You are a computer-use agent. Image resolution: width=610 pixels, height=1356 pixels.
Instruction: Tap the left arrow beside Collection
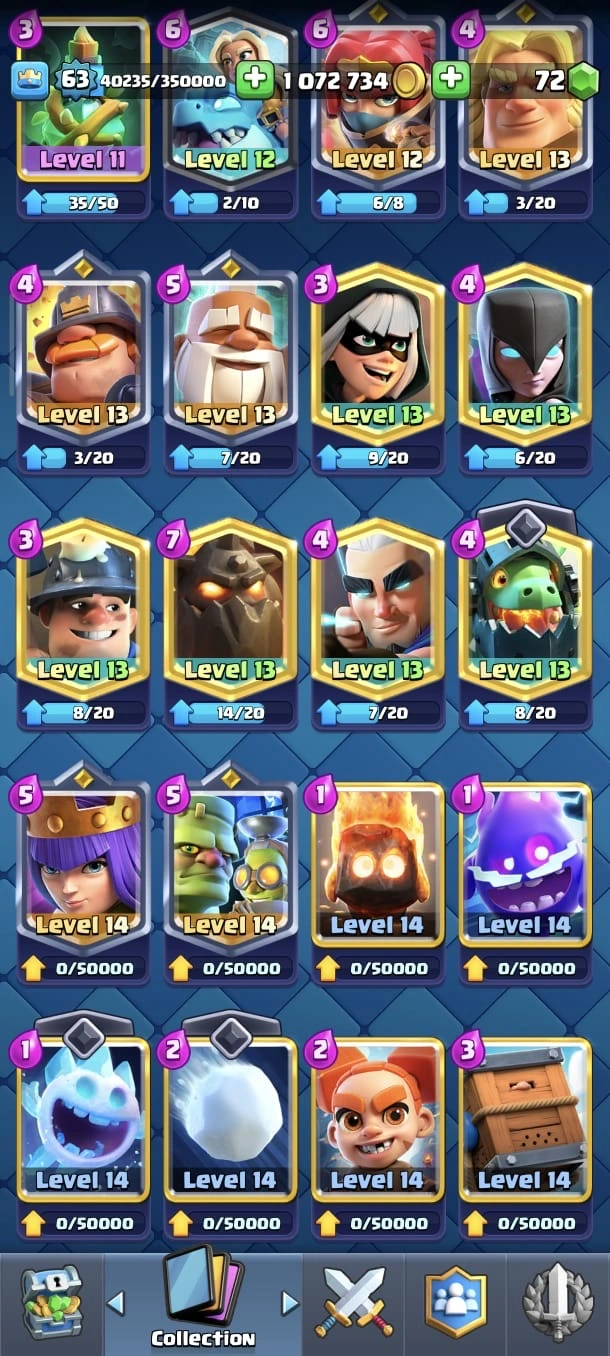(x=116, y=1302)
